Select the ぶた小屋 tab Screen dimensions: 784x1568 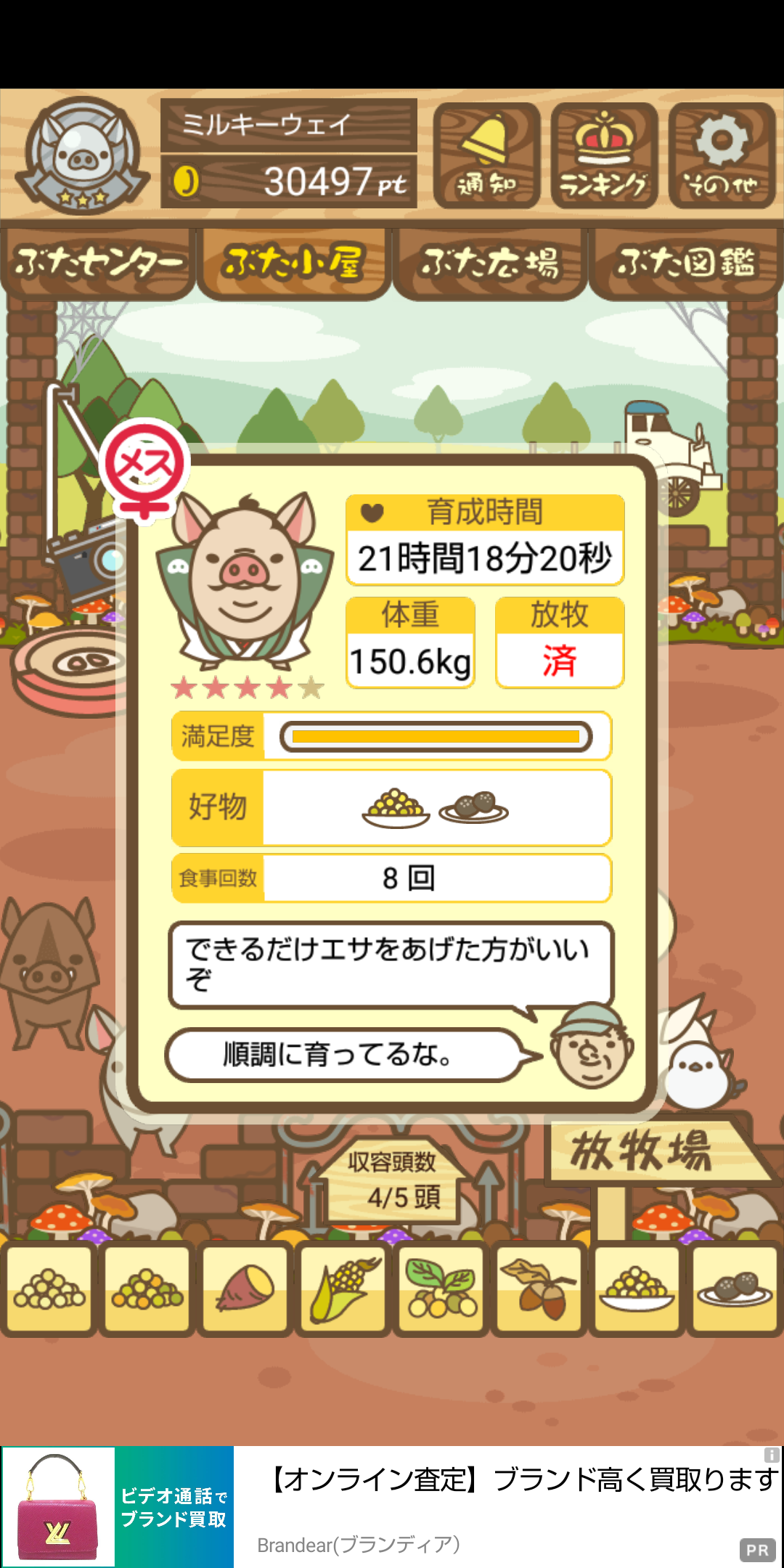(x=293, y=263)
